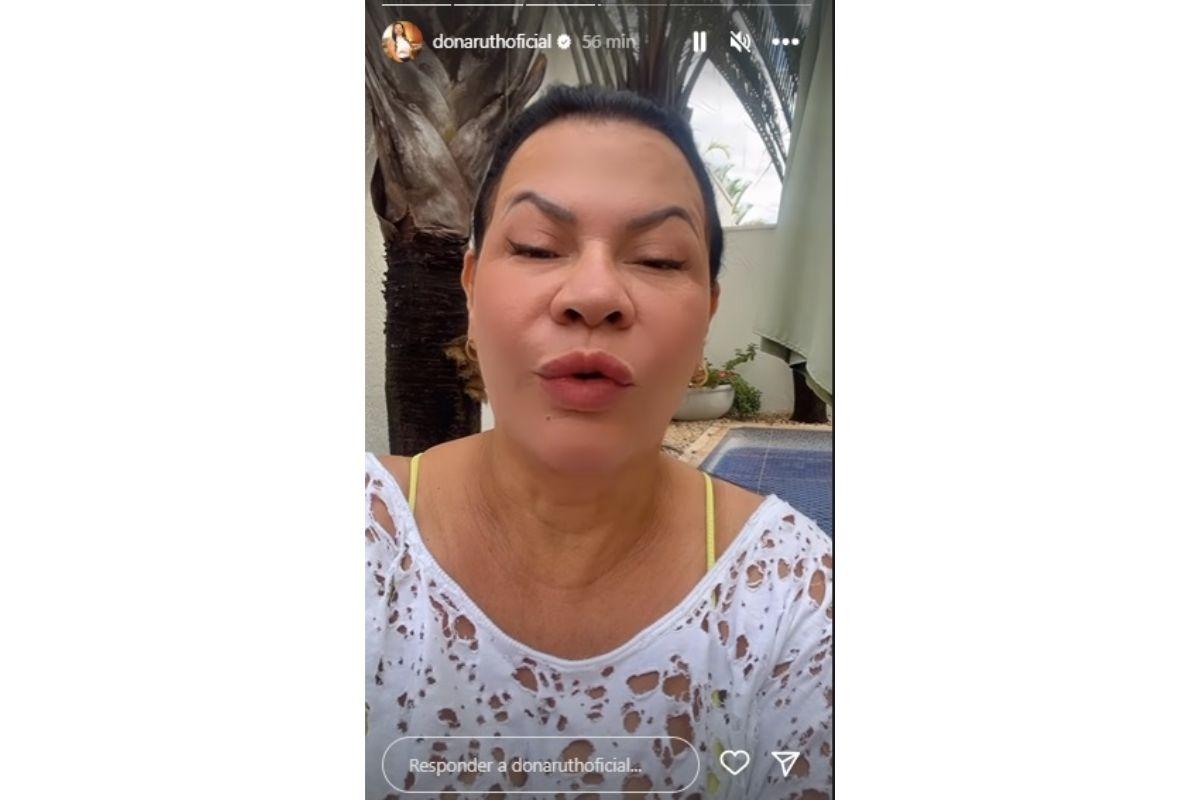Image resolution: width=1200 pixels, height=800 pixels.
Task: Pause the story playback
Action: [x=699, y=42]
